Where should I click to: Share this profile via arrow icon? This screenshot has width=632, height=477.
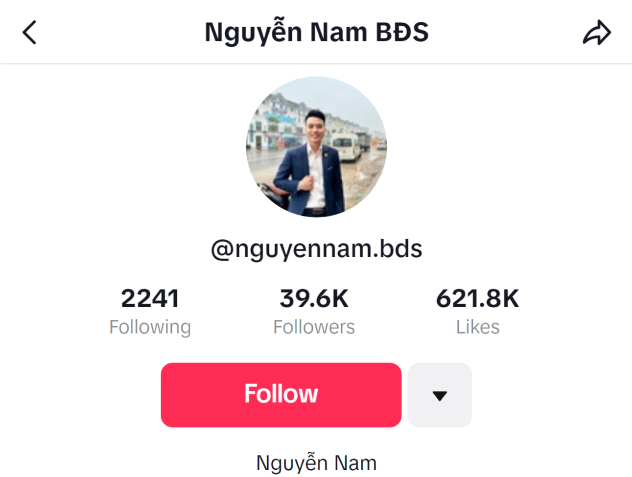point(596,33)
